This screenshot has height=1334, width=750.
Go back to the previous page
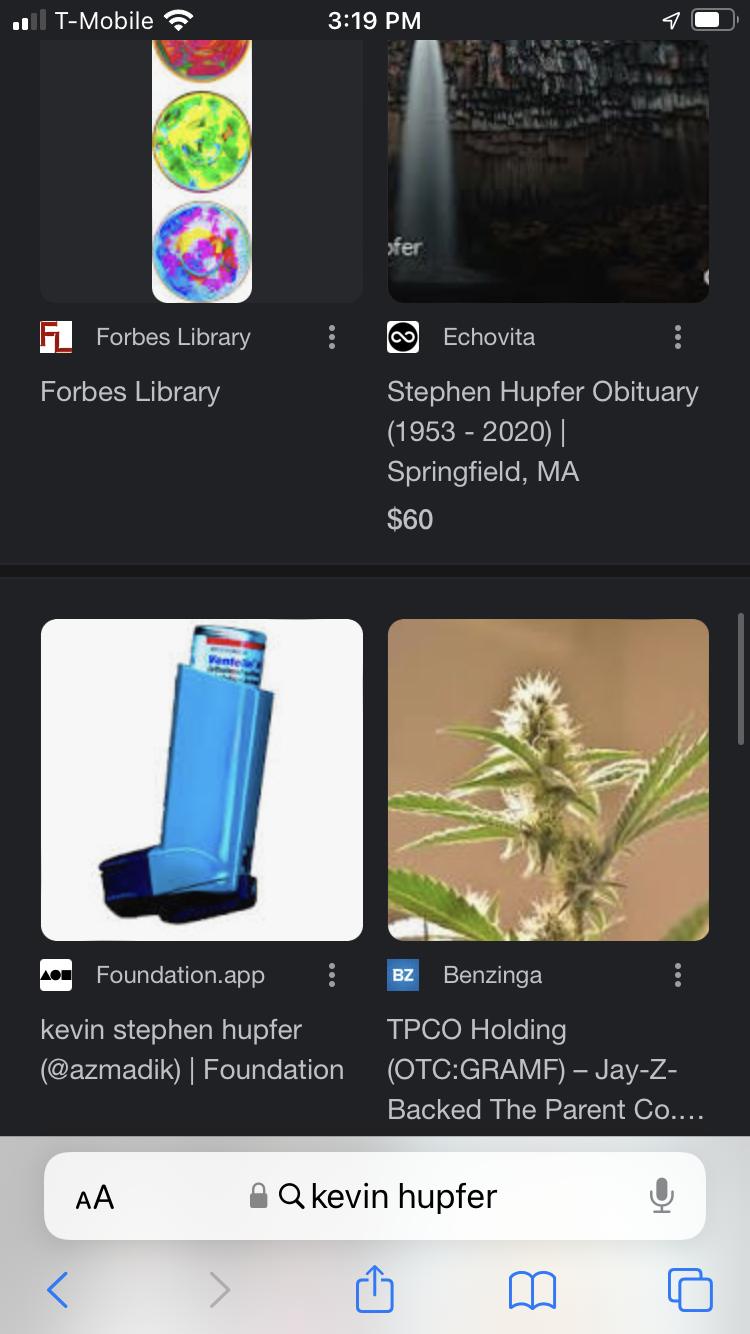pyautogui.click(x=58, y=1290)
